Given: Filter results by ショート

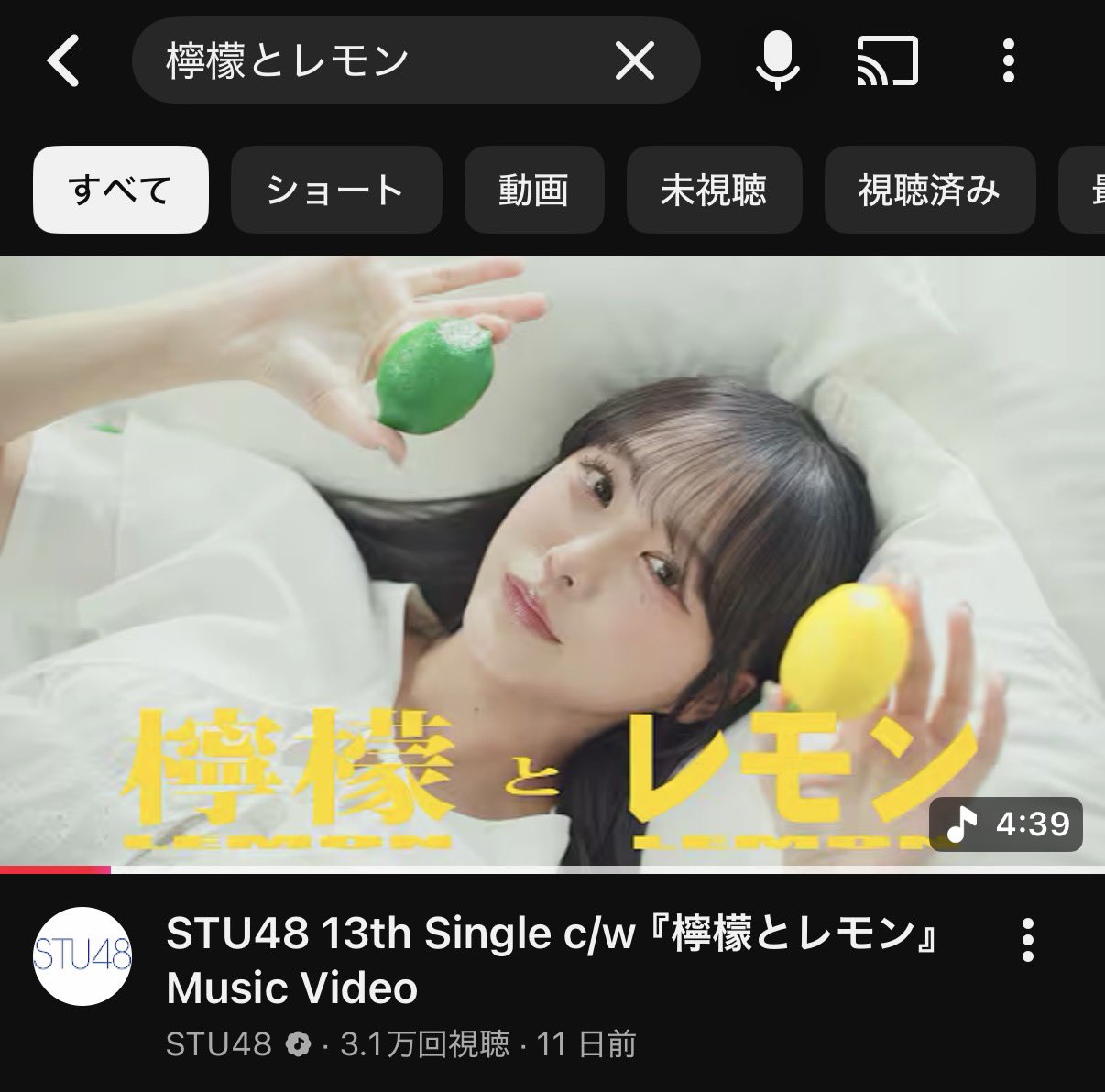Looking at the screenshot, I should point(336,190).
